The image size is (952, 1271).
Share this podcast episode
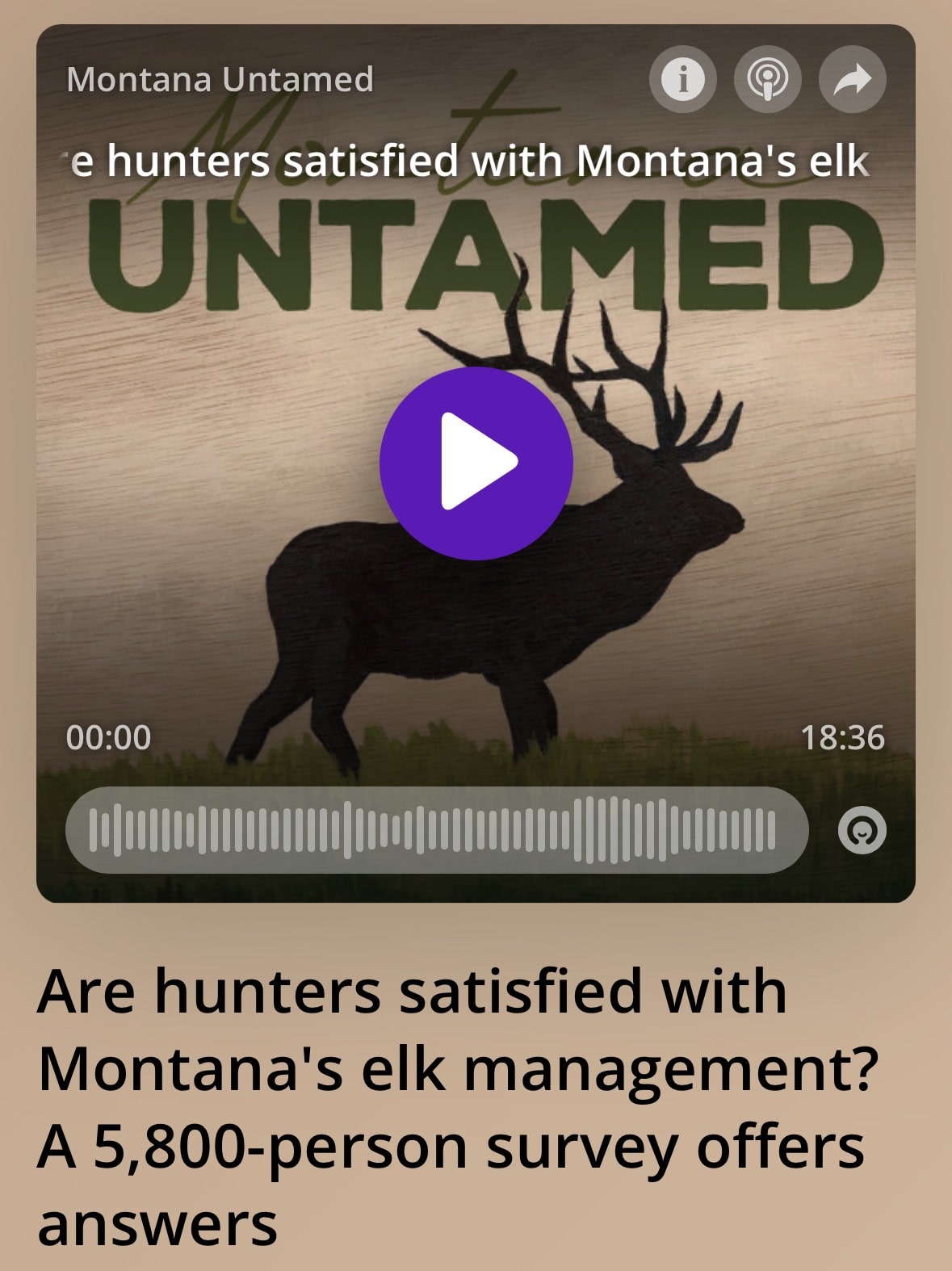(852, 79)
